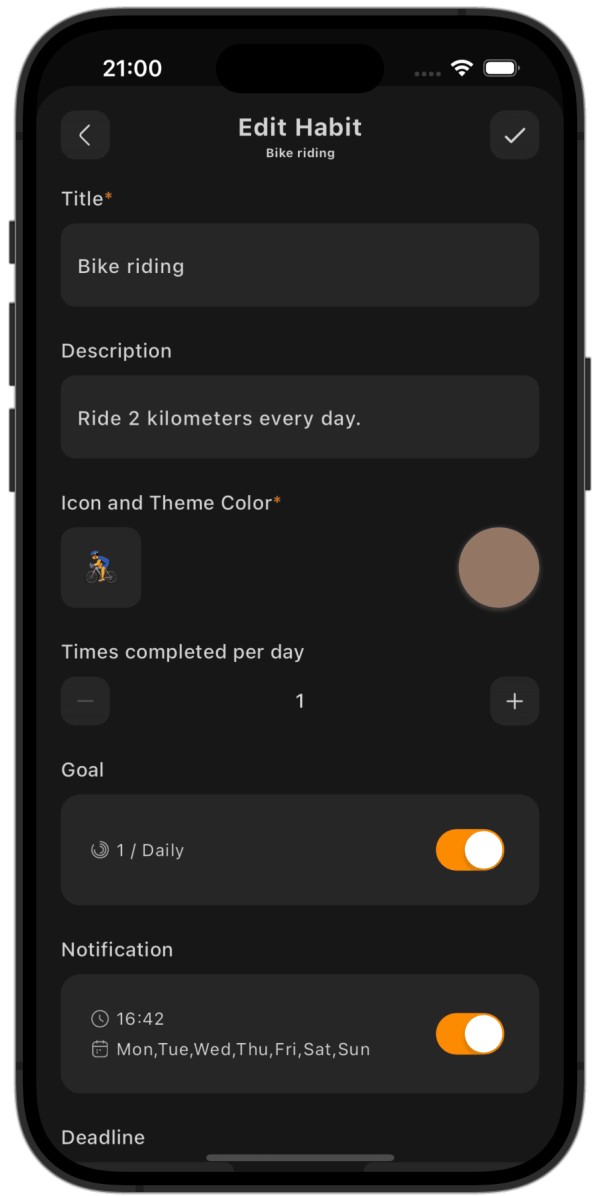The width and height of the screenshot is (600, 1196).
Task: Edit the 16:42 notification time
Action: coord(140,1019)
